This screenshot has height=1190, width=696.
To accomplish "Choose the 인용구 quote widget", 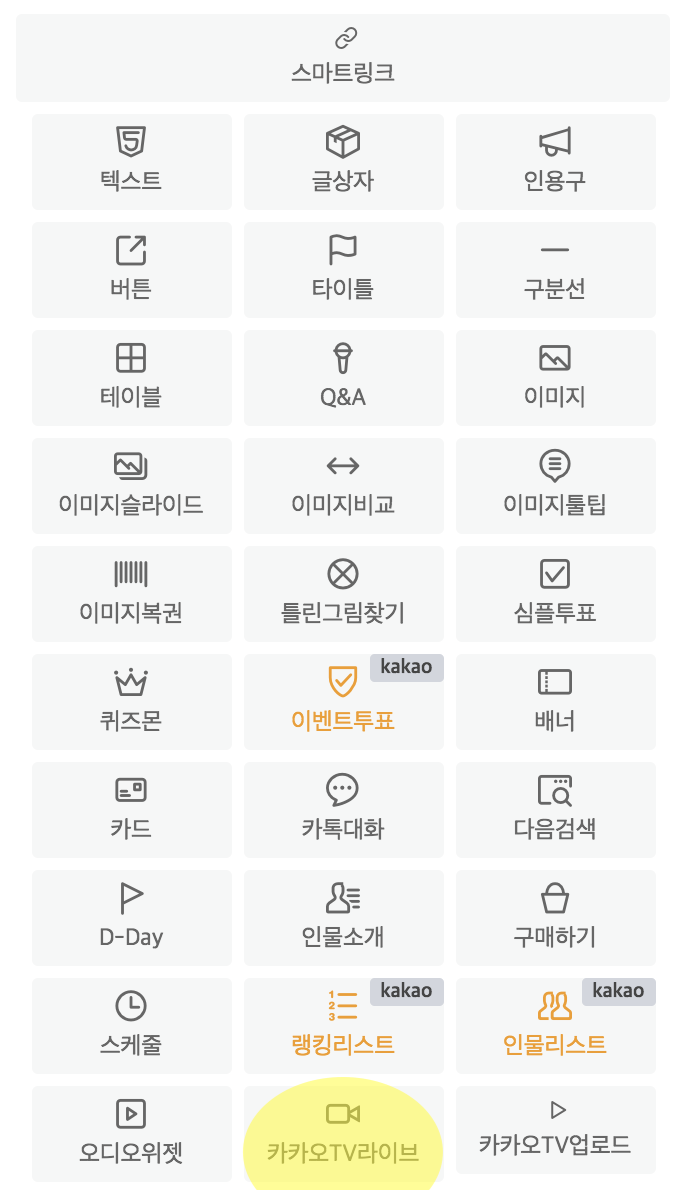I will click(555, 162).
